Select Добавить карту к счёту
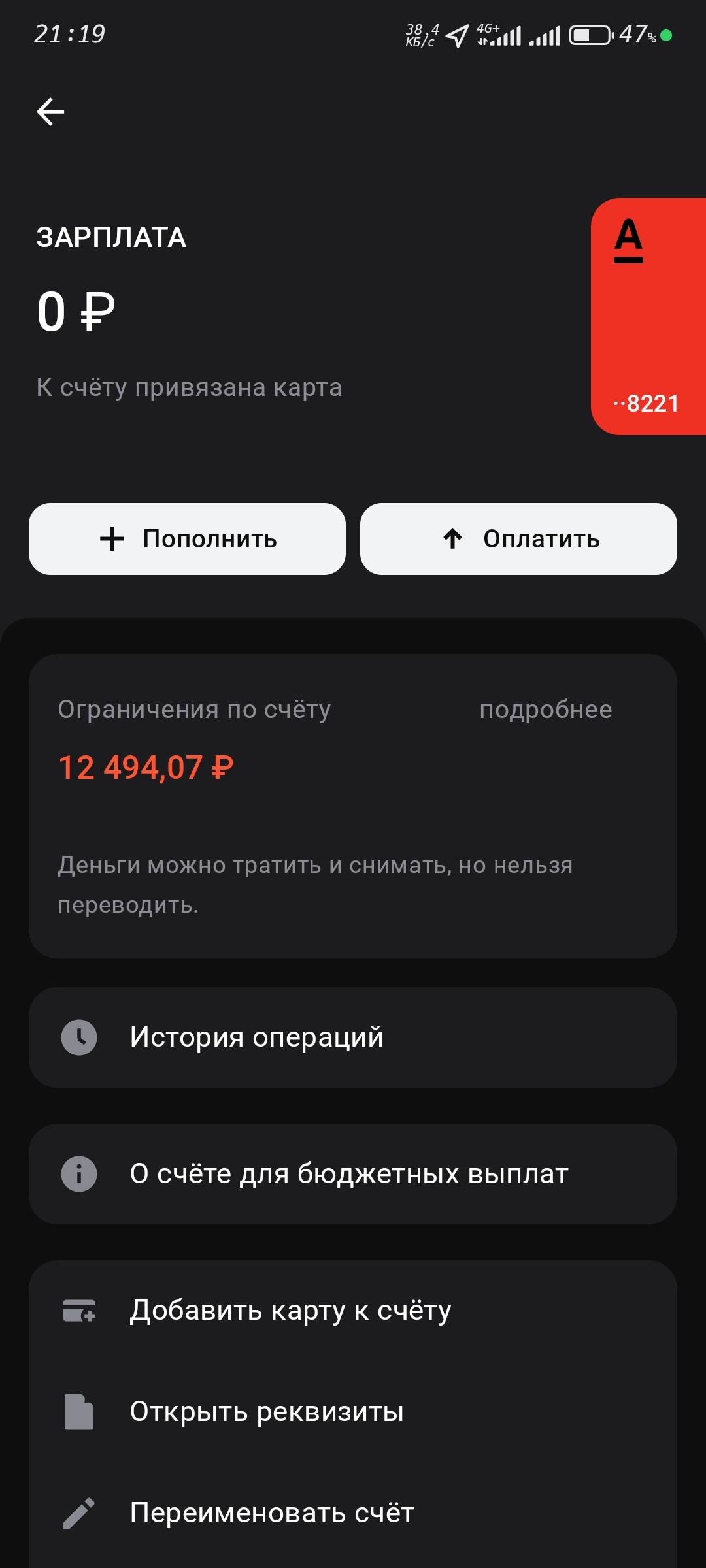 pos(353,1311)
